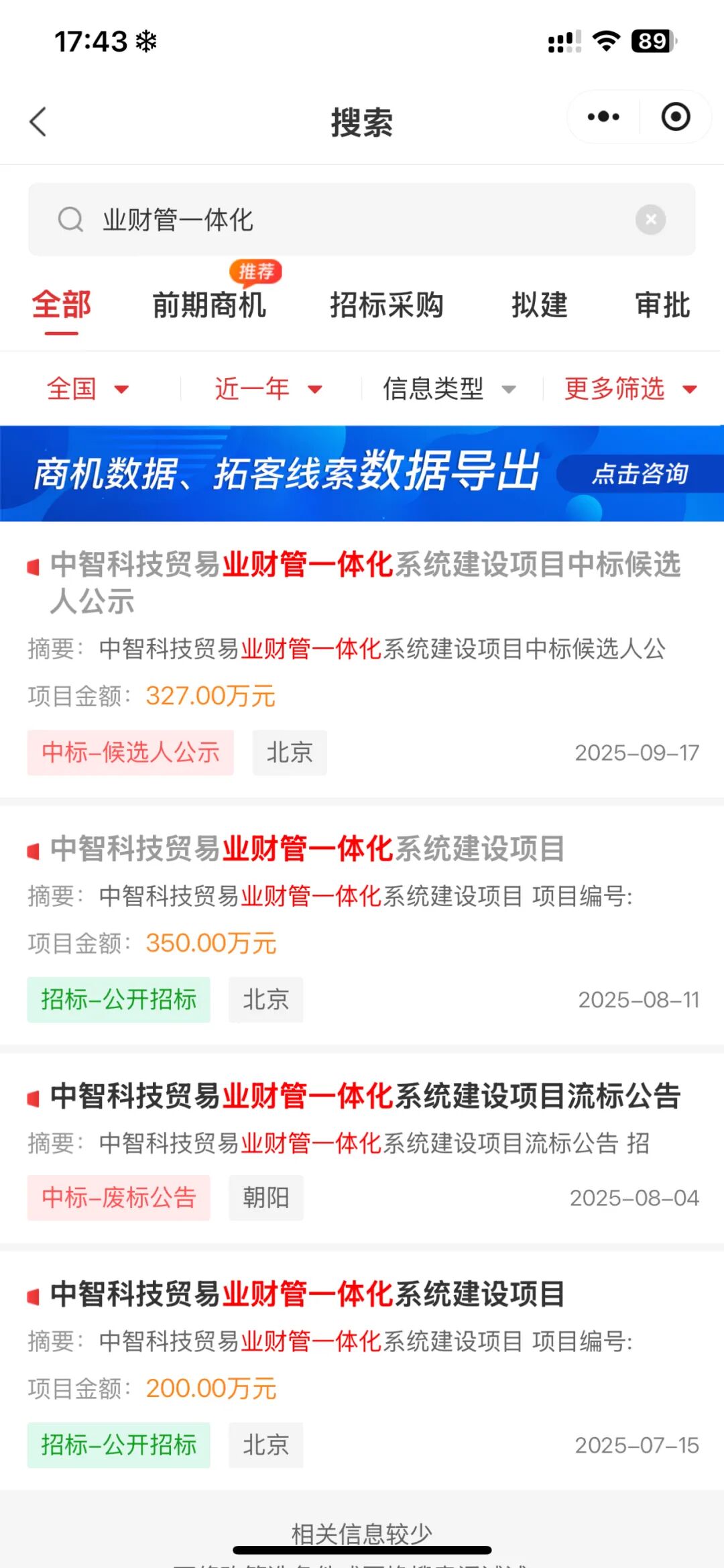
Task: Select the 全部 tab
Action: pyautogui.click(x=62, y=305)
